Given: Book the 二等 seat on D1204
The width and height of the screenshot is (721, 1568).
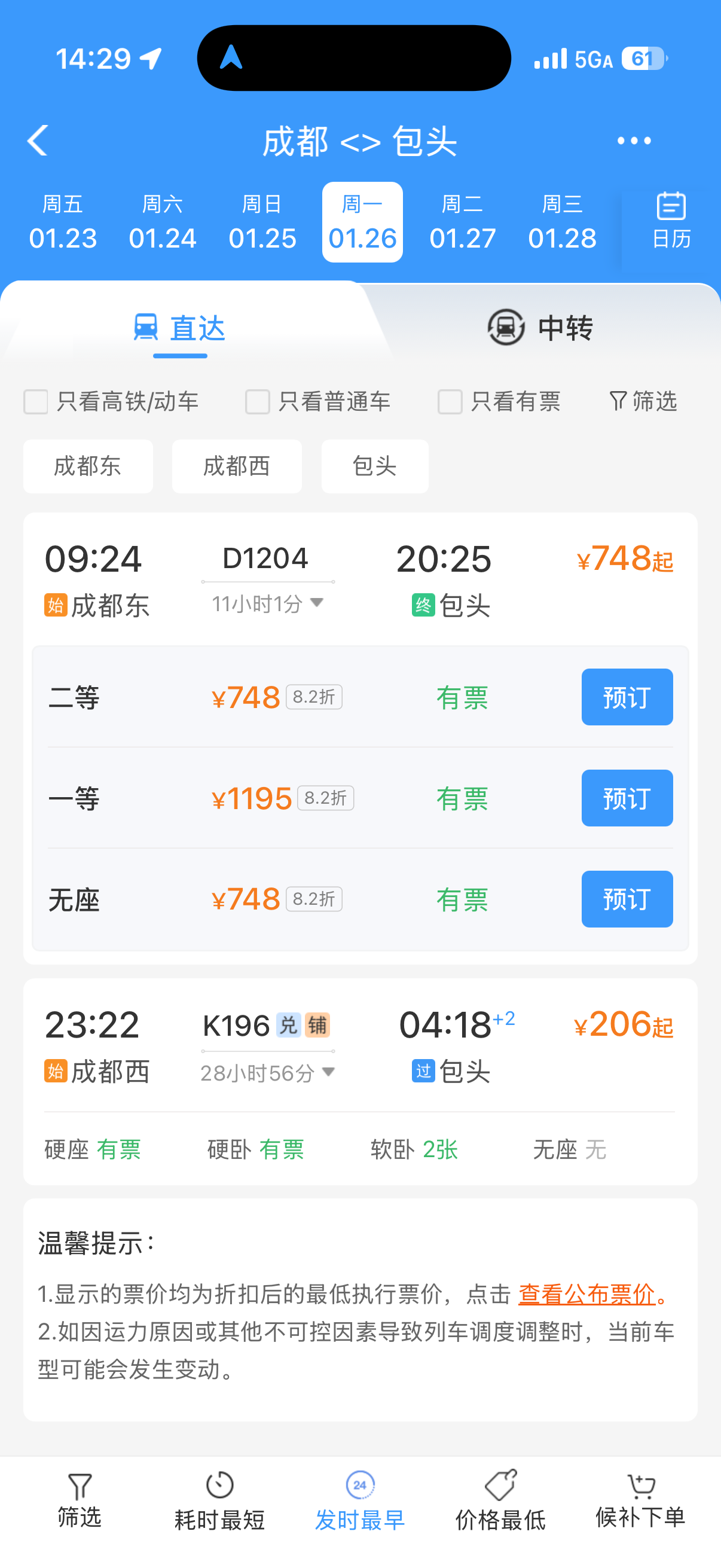Looking at the screenshot, I should (627, 697).
